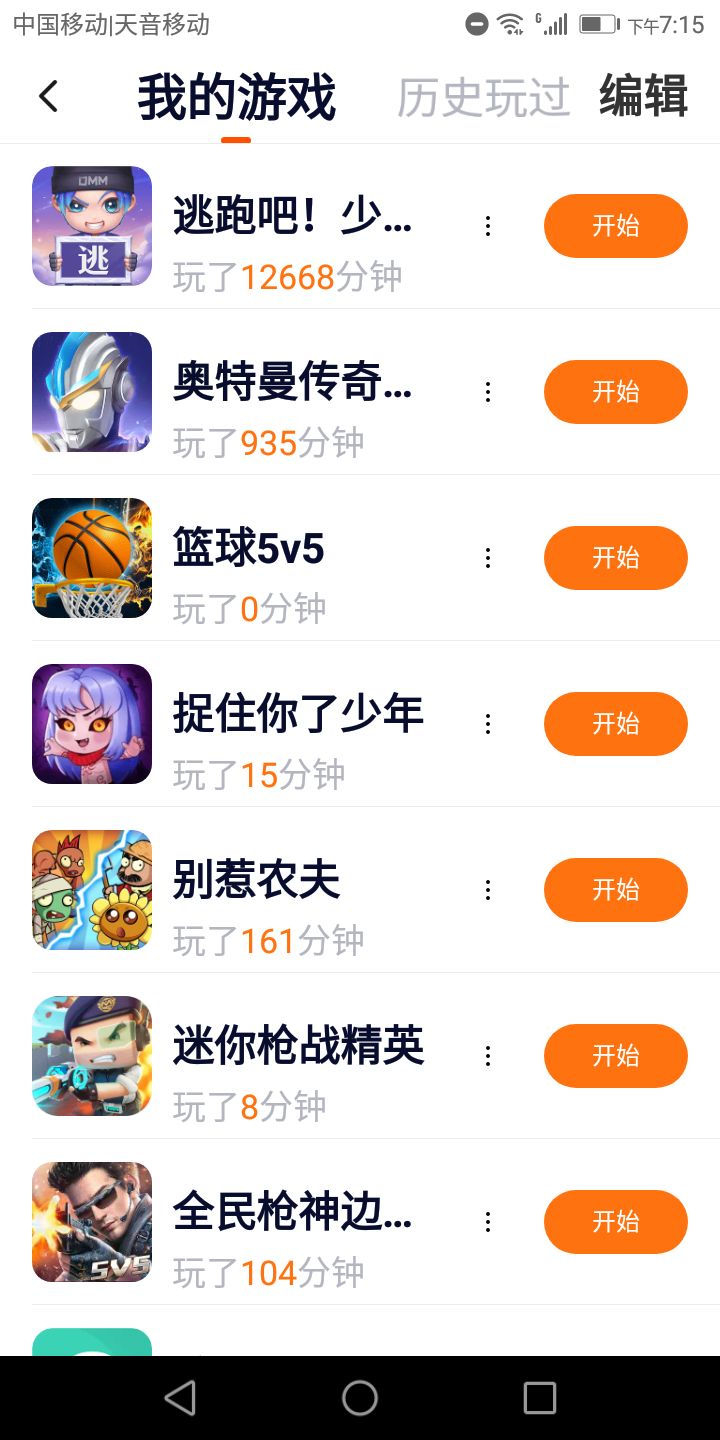Open more options for 迷你枪战精英
This screenshot has width=720, height=1440.
click(488, 1056)
